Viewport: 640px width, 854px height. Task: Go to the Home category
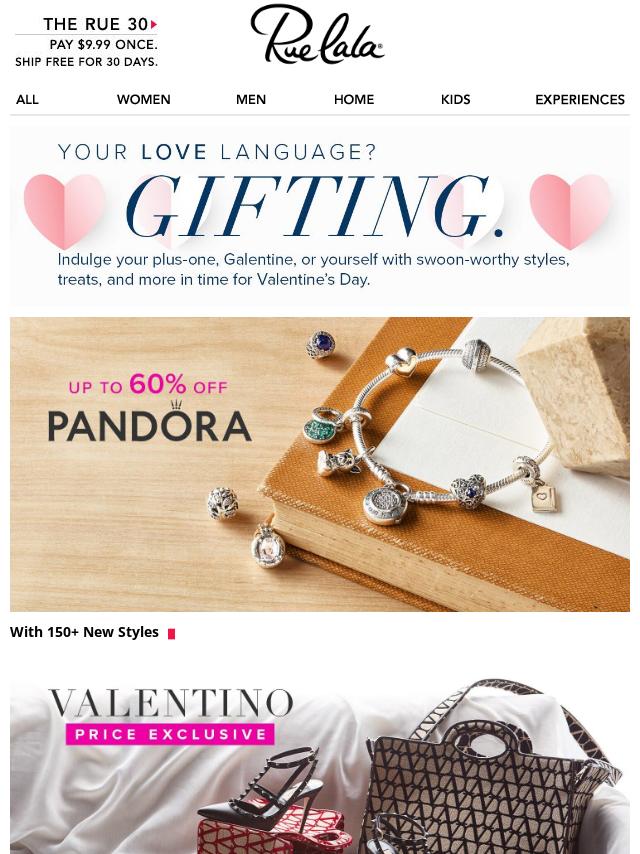point(354,100)
